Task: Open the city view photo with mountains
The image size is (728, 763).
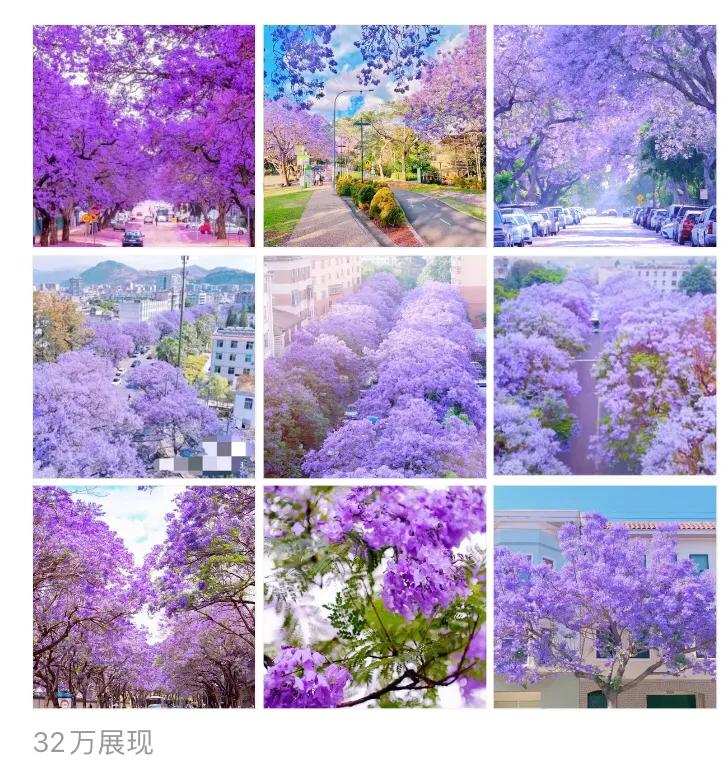Action: [144, 366]
